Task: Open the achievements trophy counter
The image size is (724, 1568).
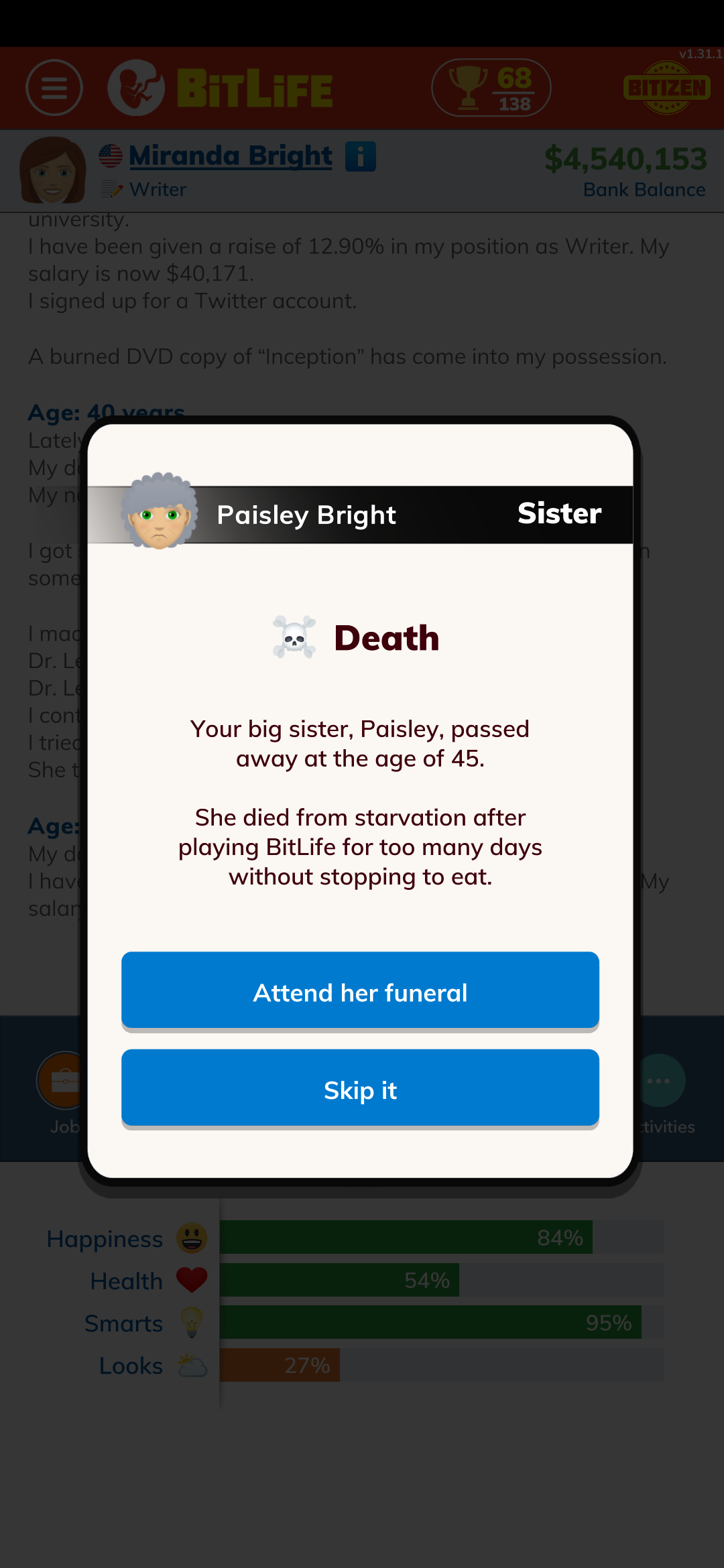Action: 491,88
